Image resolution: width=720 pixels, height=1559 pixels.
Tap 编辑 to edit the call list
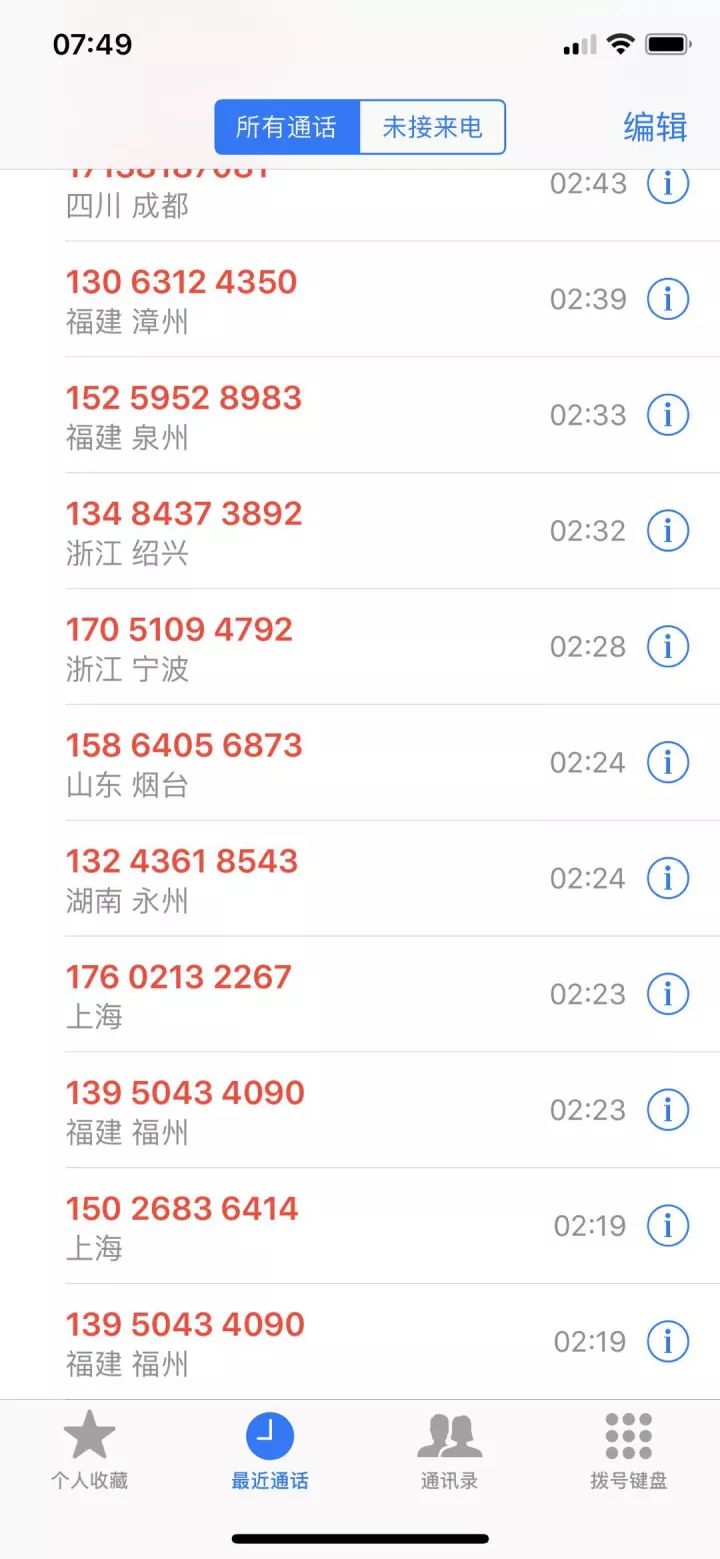[655, 127]
